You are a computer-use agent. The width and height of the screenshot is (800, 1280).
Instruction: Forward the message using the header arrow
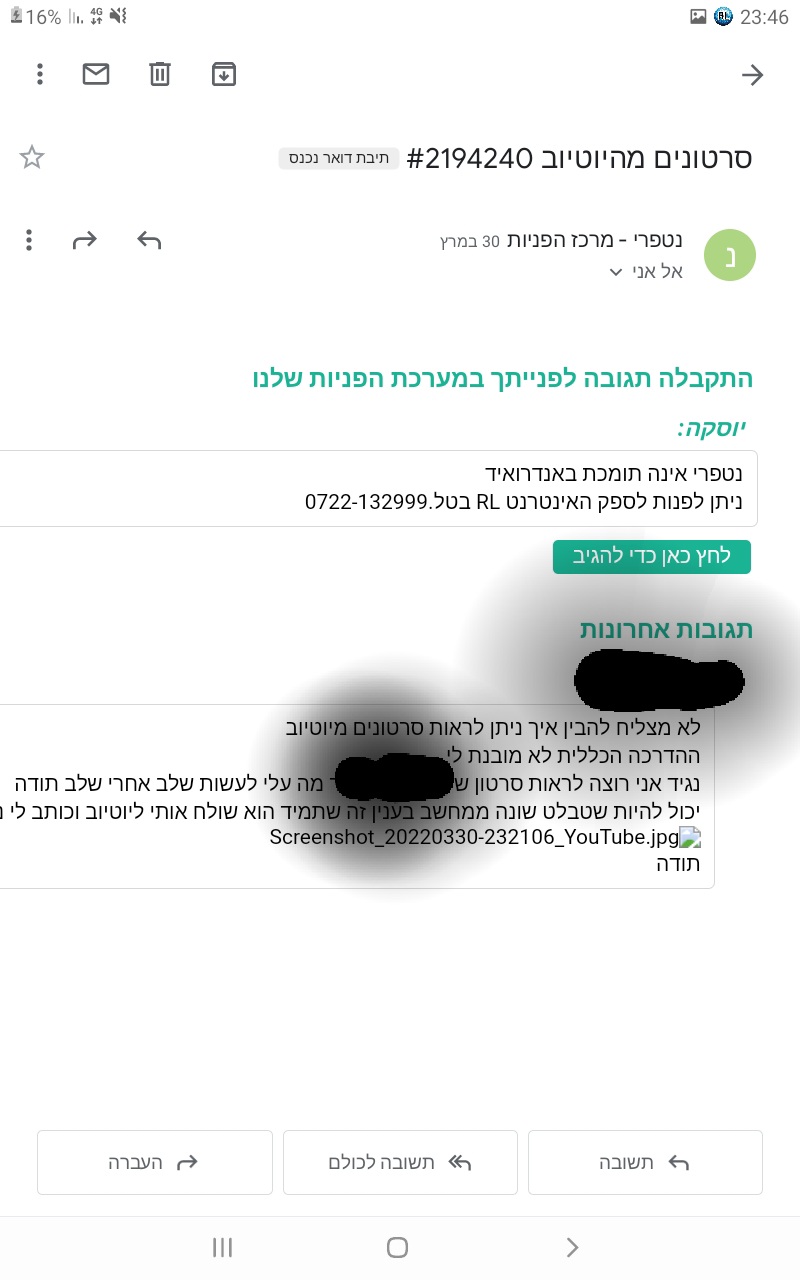point(85,240)
